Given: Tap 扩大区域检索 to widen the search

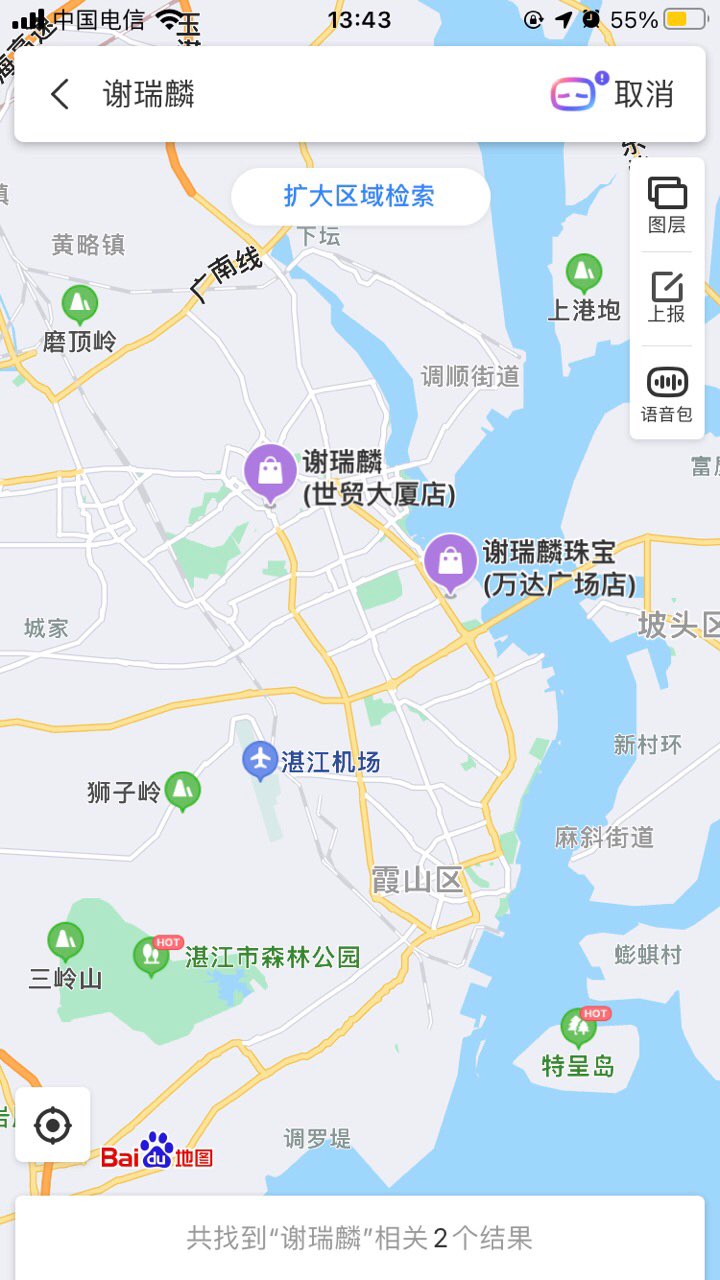Looking at the screenshot, I should point(360,196).
